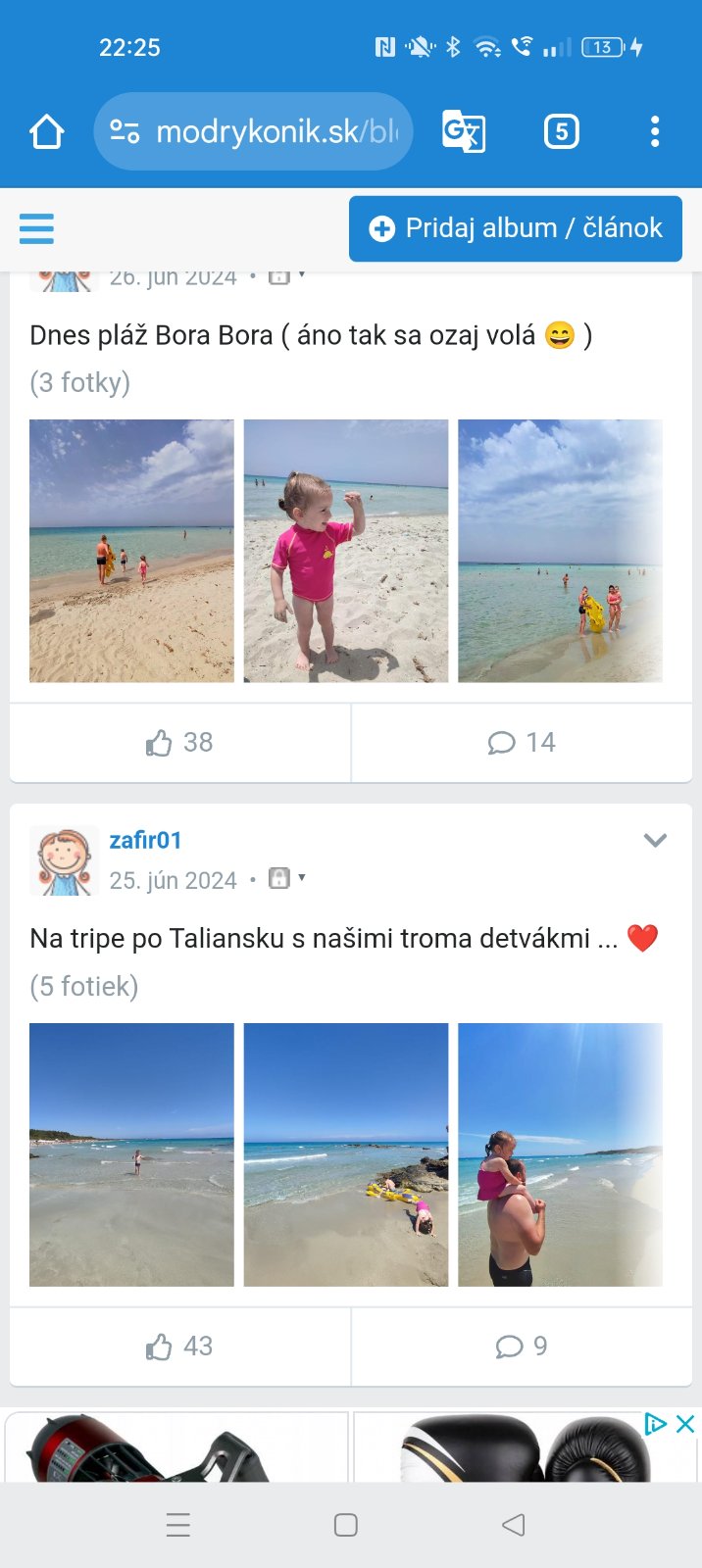The height and width of the screenshot is (1568, 702).
Task: Like the Bora Bora post with 38 likes
Action: tap(179, 743)
